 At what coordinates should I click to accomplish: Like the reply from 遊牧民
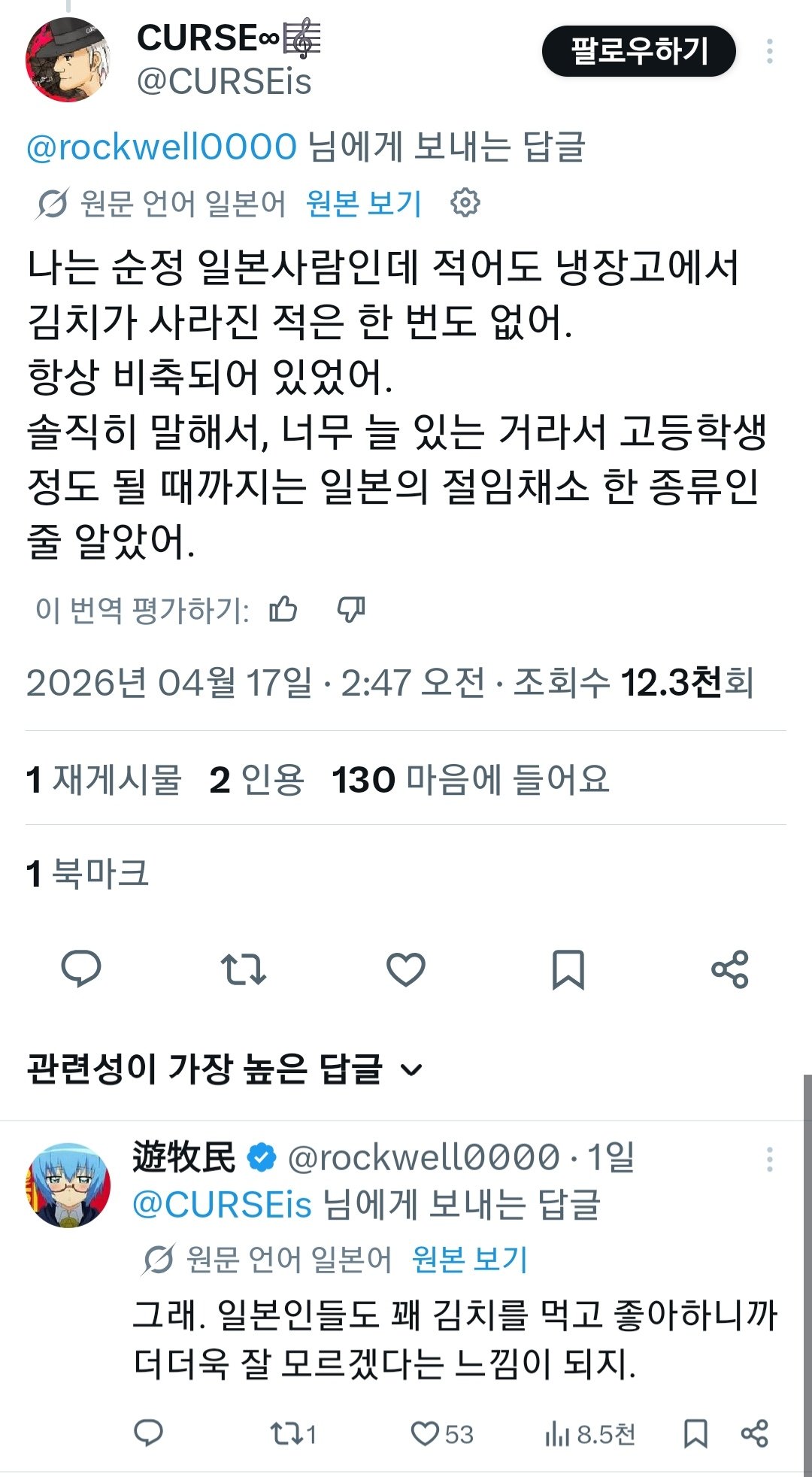[426, 1433]
